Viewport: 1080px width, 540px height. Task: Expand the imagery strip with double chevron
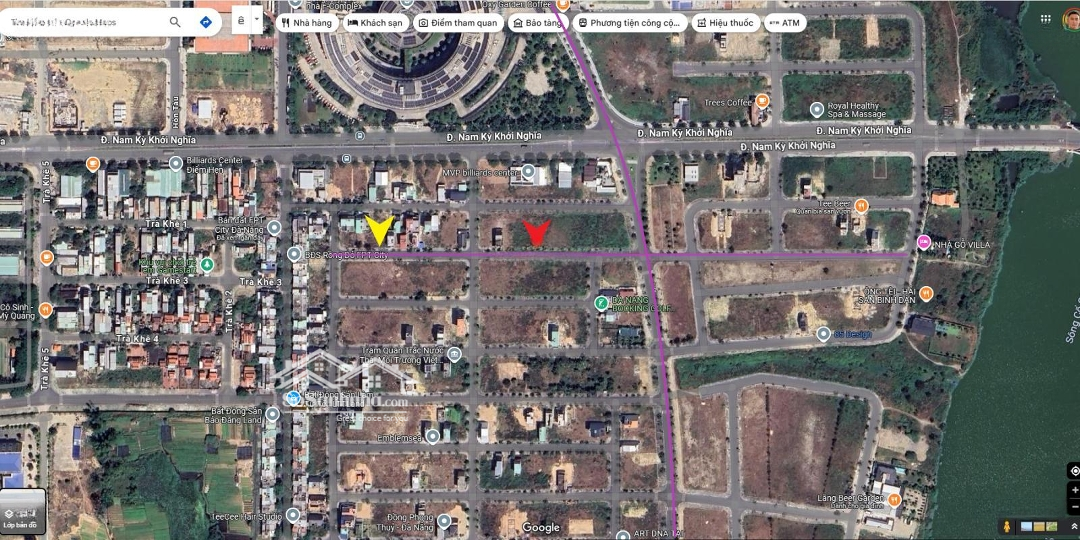point(1073,527)
